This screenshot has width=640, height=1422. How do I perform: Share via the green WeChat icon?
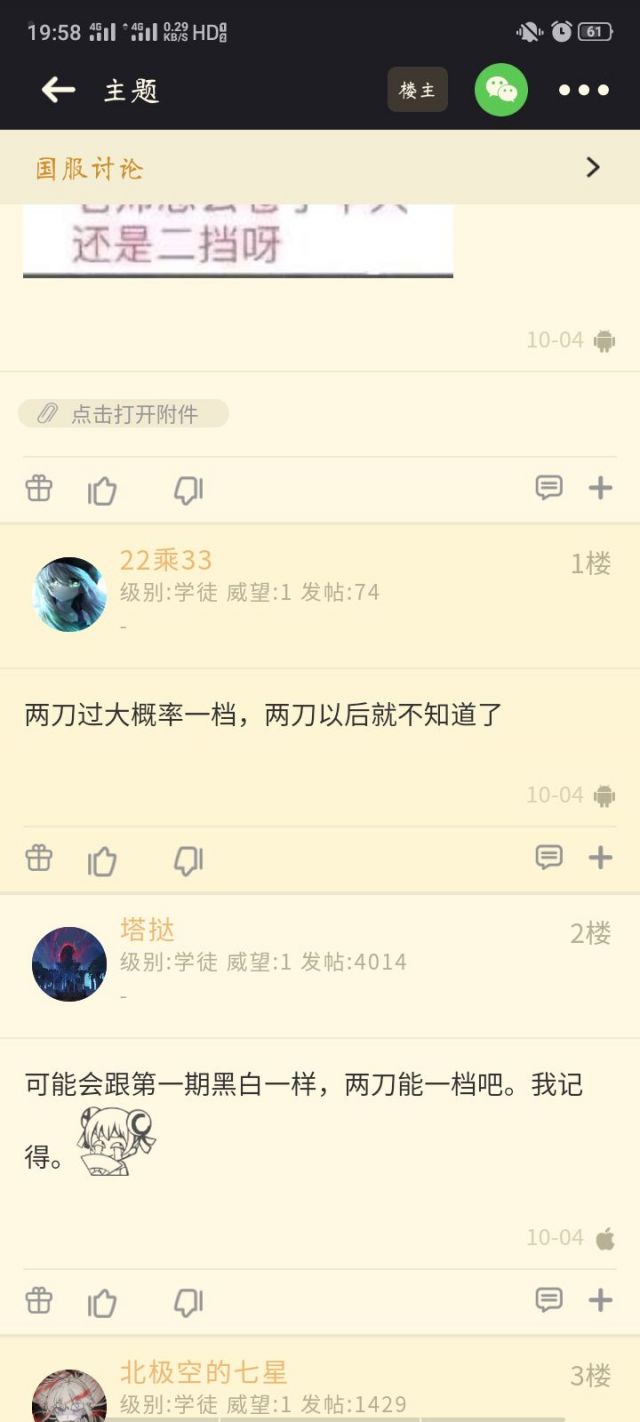pos(501,90)
